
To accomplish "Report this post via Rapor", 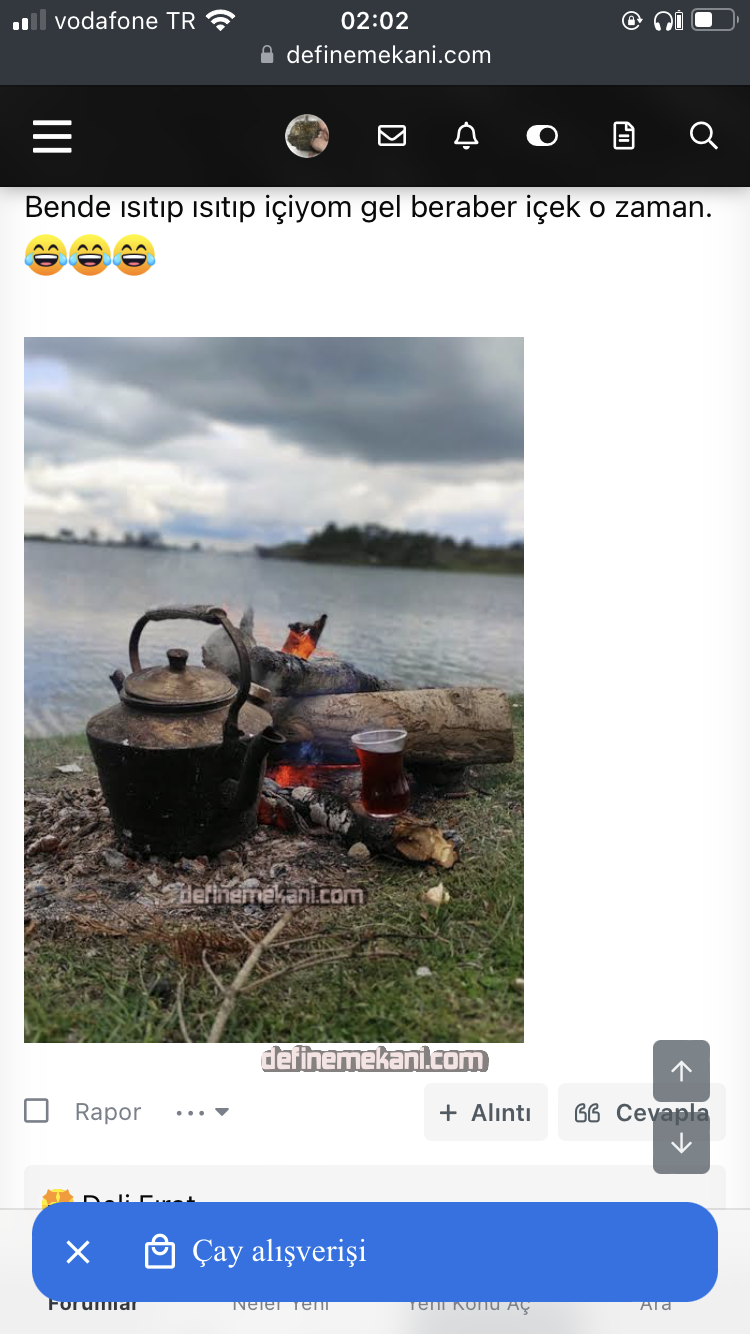I will tap(107, 1112).
